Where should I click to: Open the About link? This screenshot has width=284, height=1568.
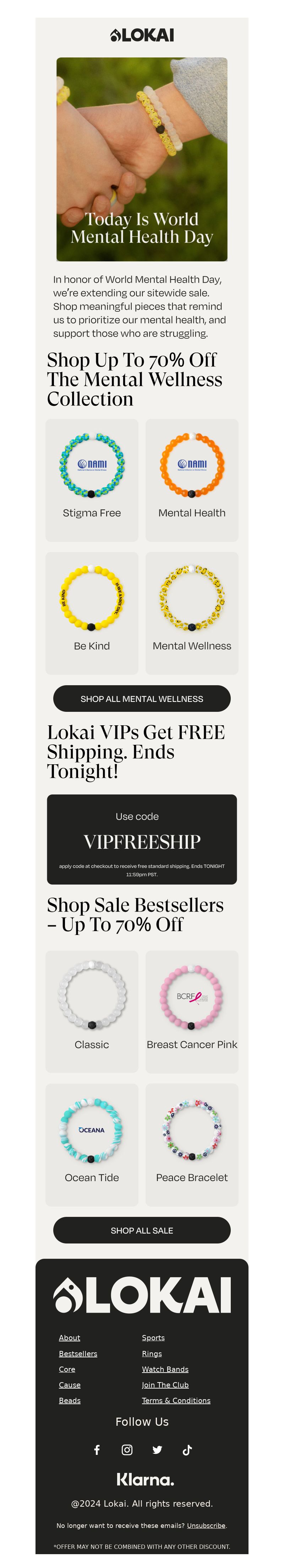point(70,1337)
